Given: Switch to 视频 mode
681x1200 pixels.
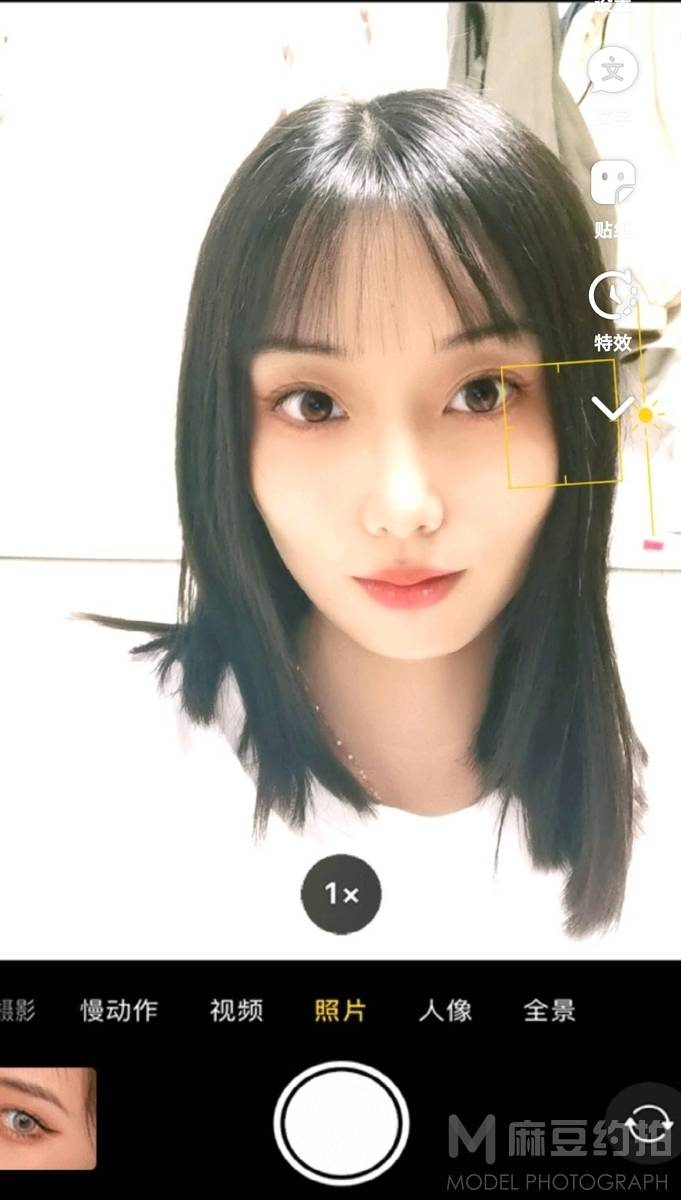Looking at the screenshot, I should point(236,1010).
